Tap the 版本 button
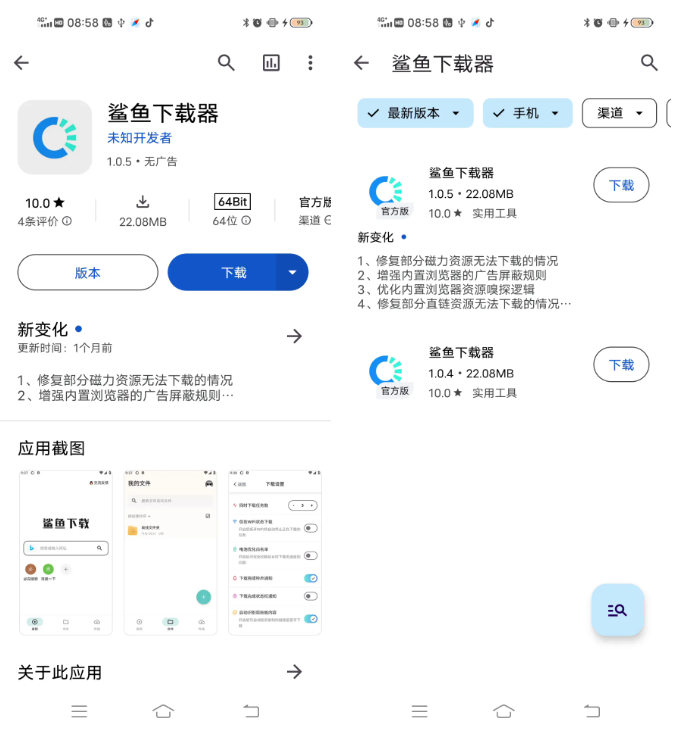The image size is (673, 732). click(88, 272)
